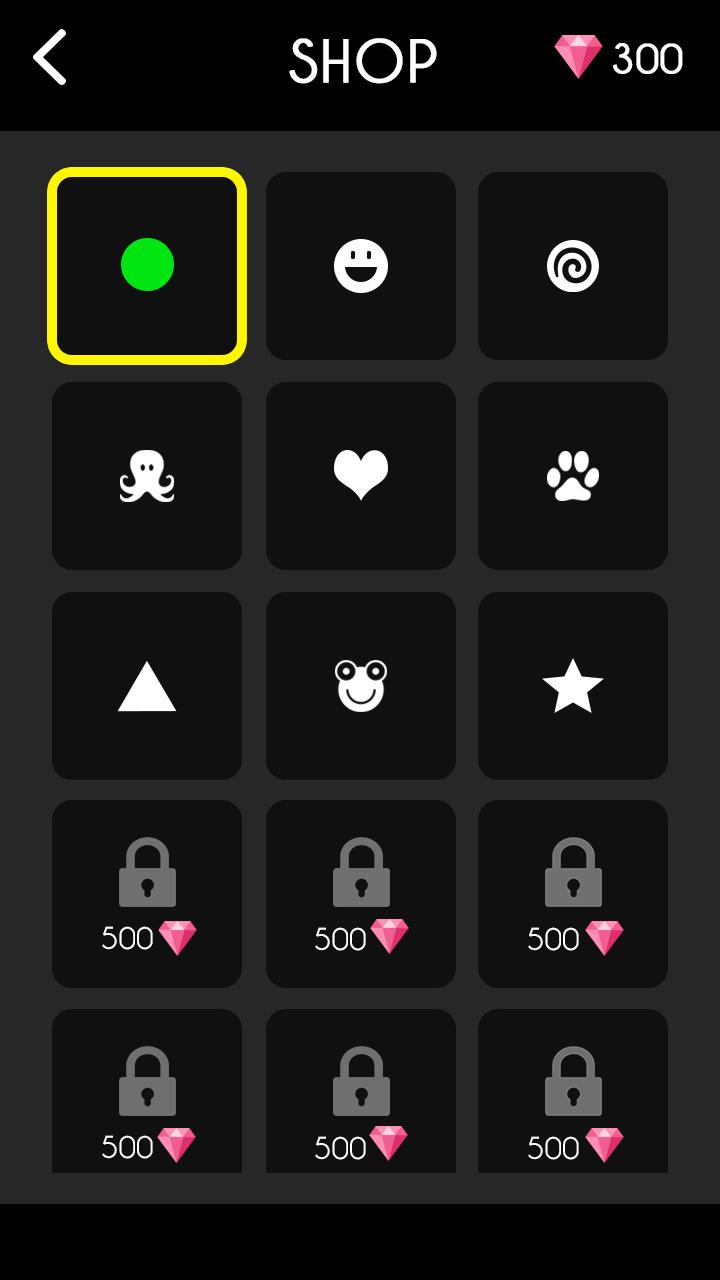Screen dimensions: 720x1280
Task: Choose the frog face skin
Action: coord(361,686)
